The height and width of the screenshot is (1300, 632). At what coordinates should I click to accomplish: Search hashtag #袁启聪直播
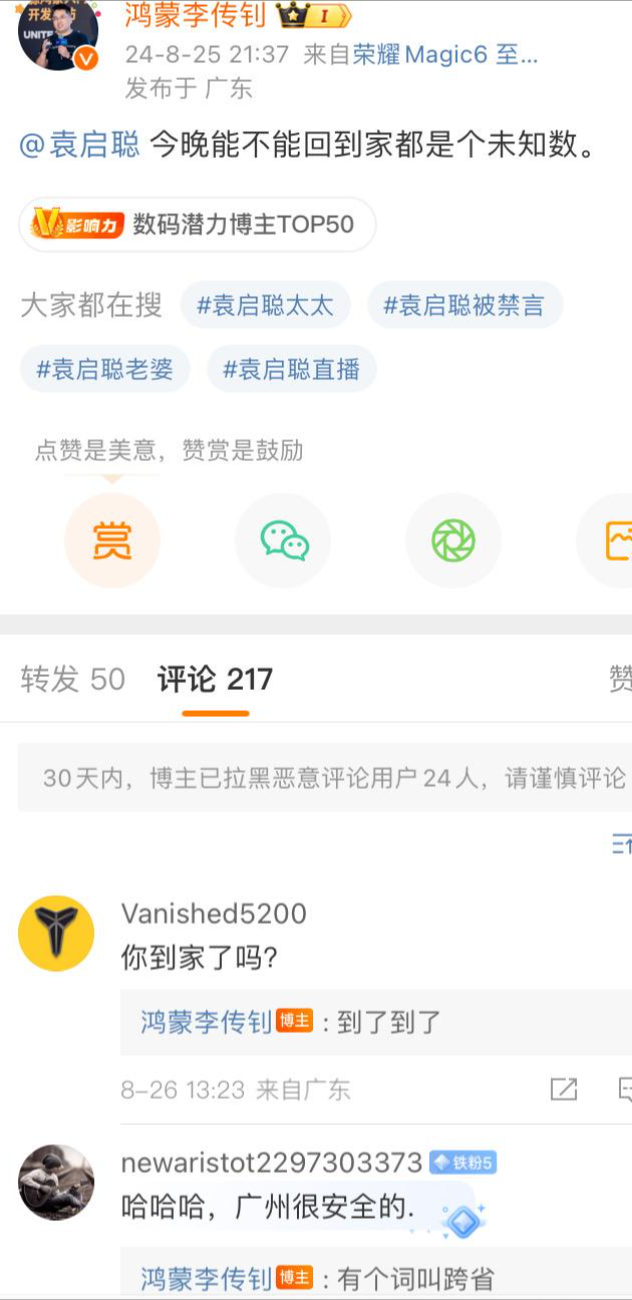coord(291,369)
